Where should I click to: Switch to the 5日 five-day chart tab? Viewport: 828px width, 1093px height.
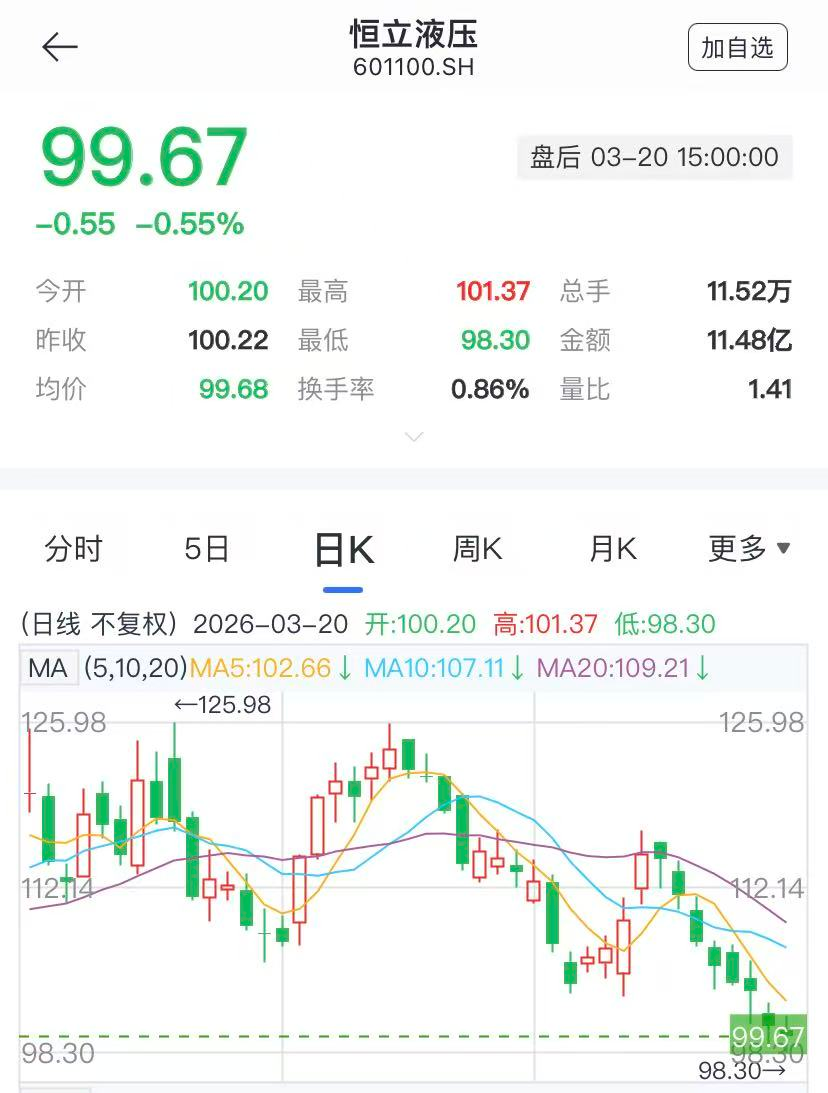click(207, 548)
